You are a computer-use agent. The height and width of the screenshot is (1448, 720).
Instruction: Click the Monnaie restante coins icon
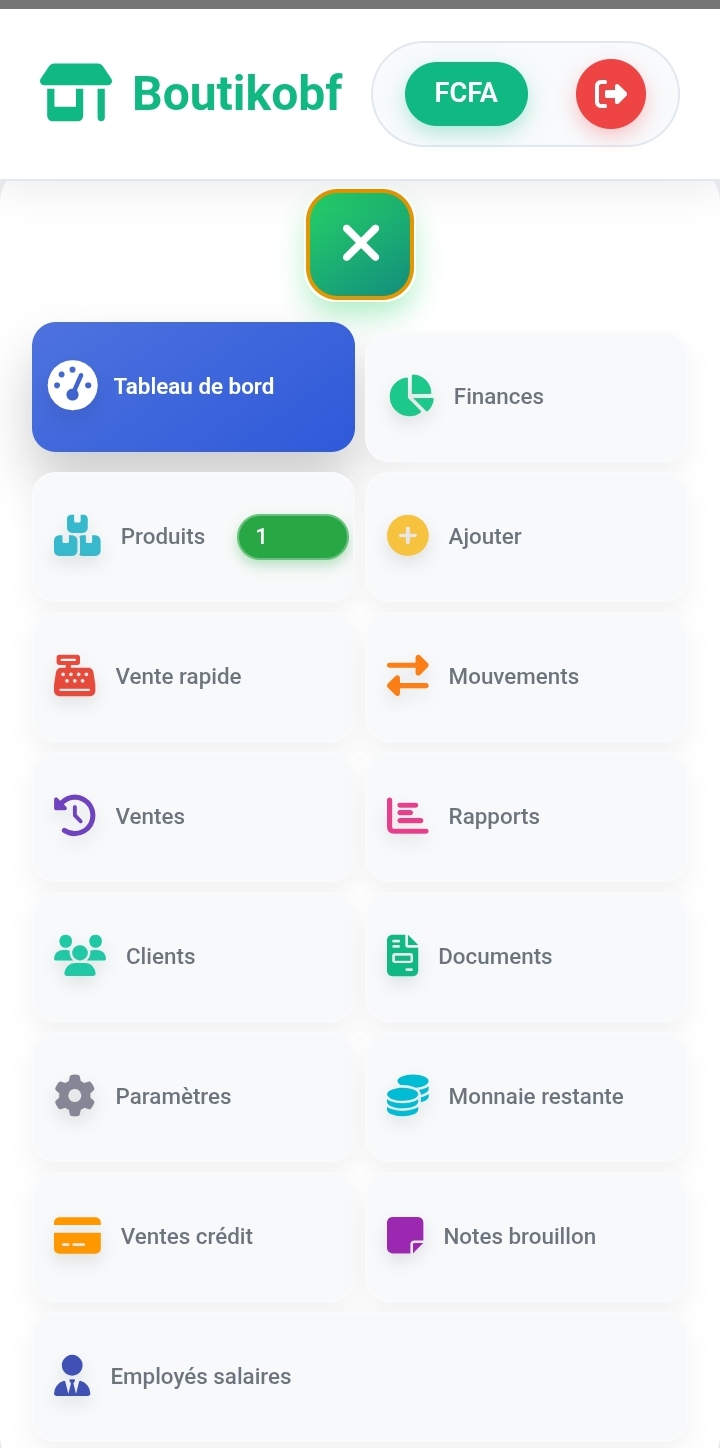[408, 1096]
